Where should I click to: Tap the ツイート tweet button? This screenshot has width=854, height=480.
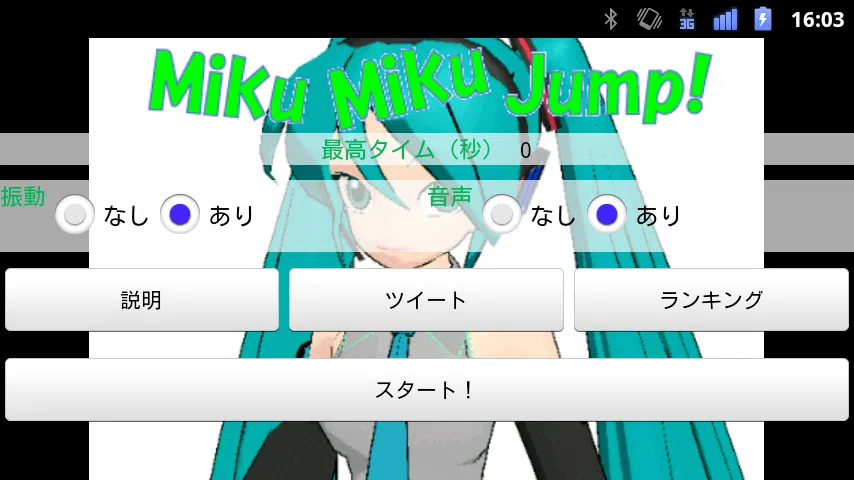[426, 299]
